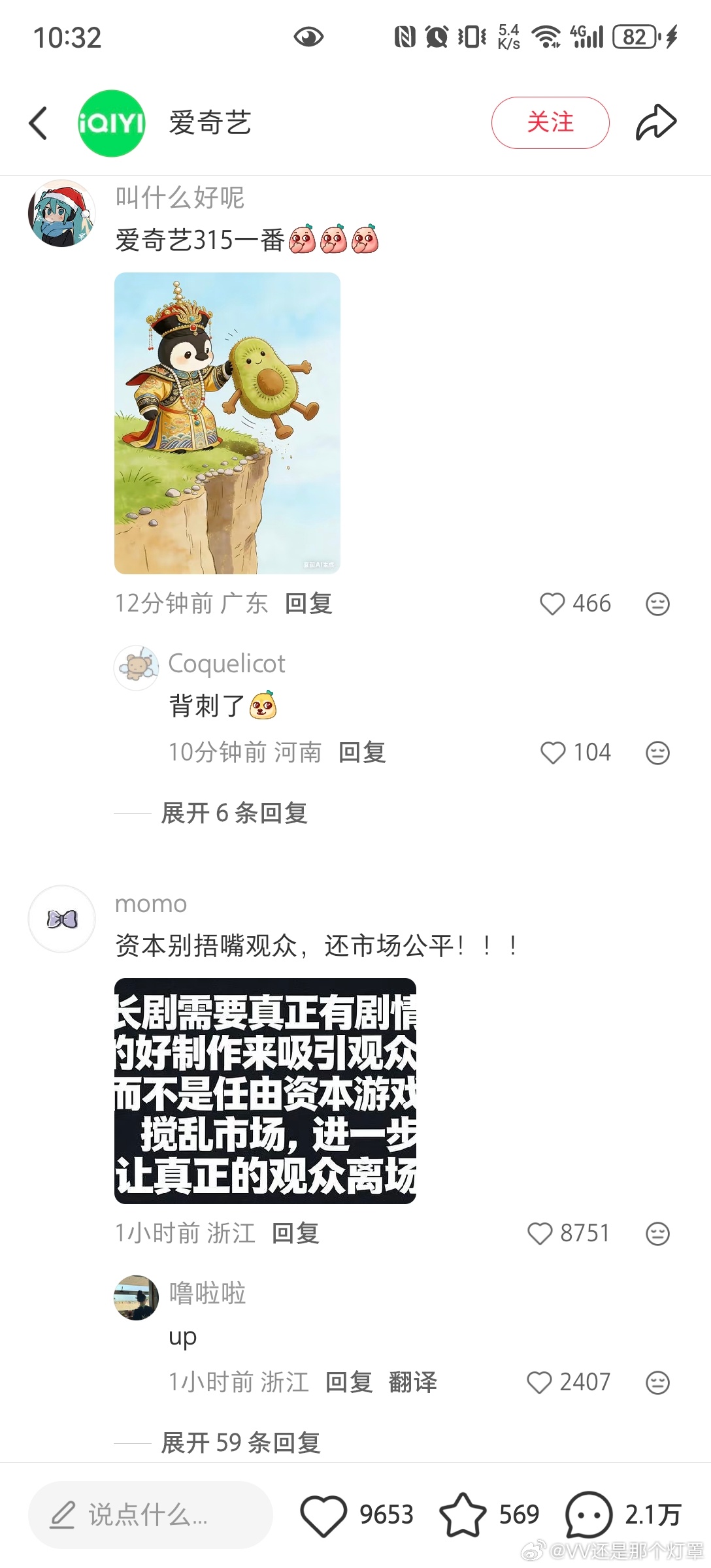Open reaction face icon on momo's comment
The height and width of the screenshot is (1568, 711).
(x=656, y=1233)
